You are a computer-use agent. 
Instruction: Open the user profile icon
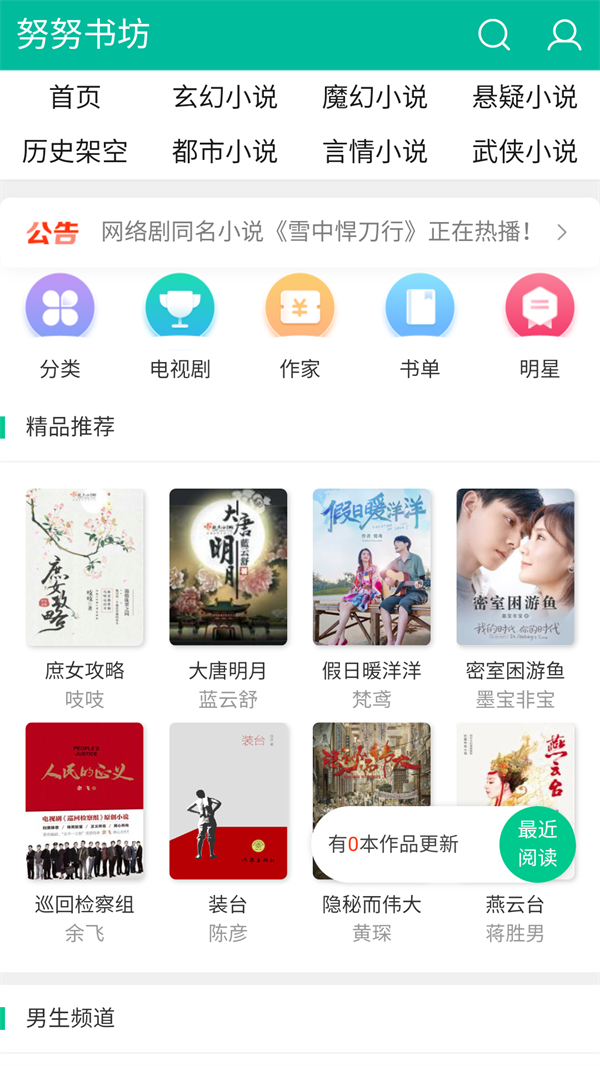tap(564, 35)
